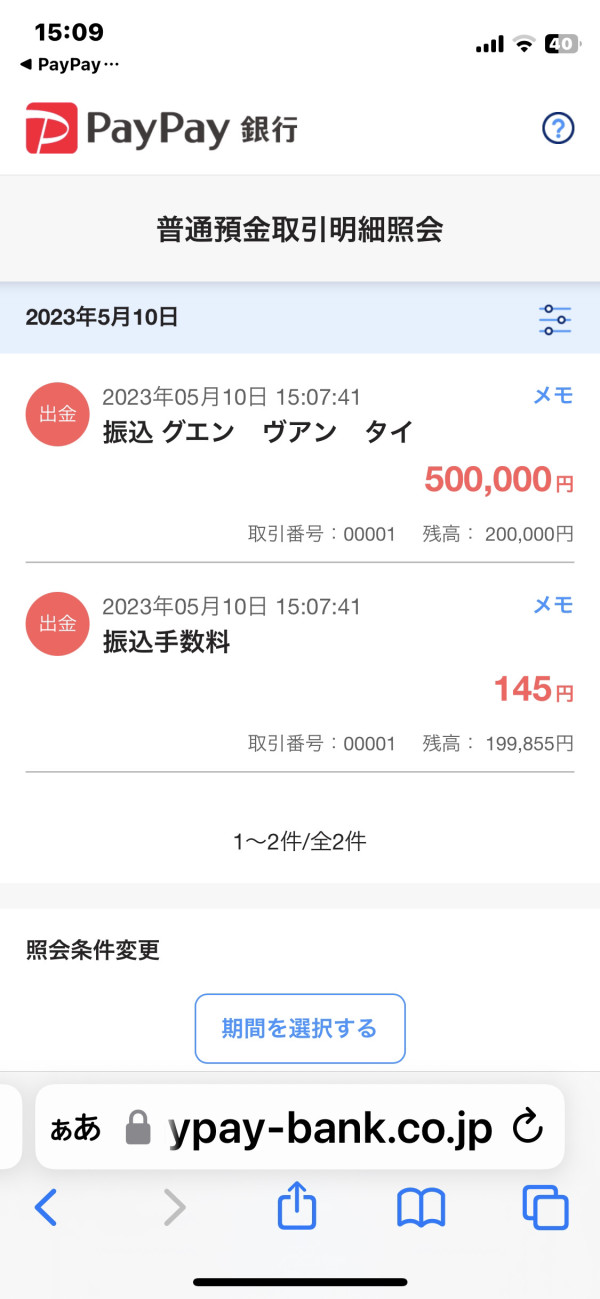Image resolution: width=600 pixels, height=1299 pixels.
Task: Open Safari bookmarks
Action: coord(421,1209)
